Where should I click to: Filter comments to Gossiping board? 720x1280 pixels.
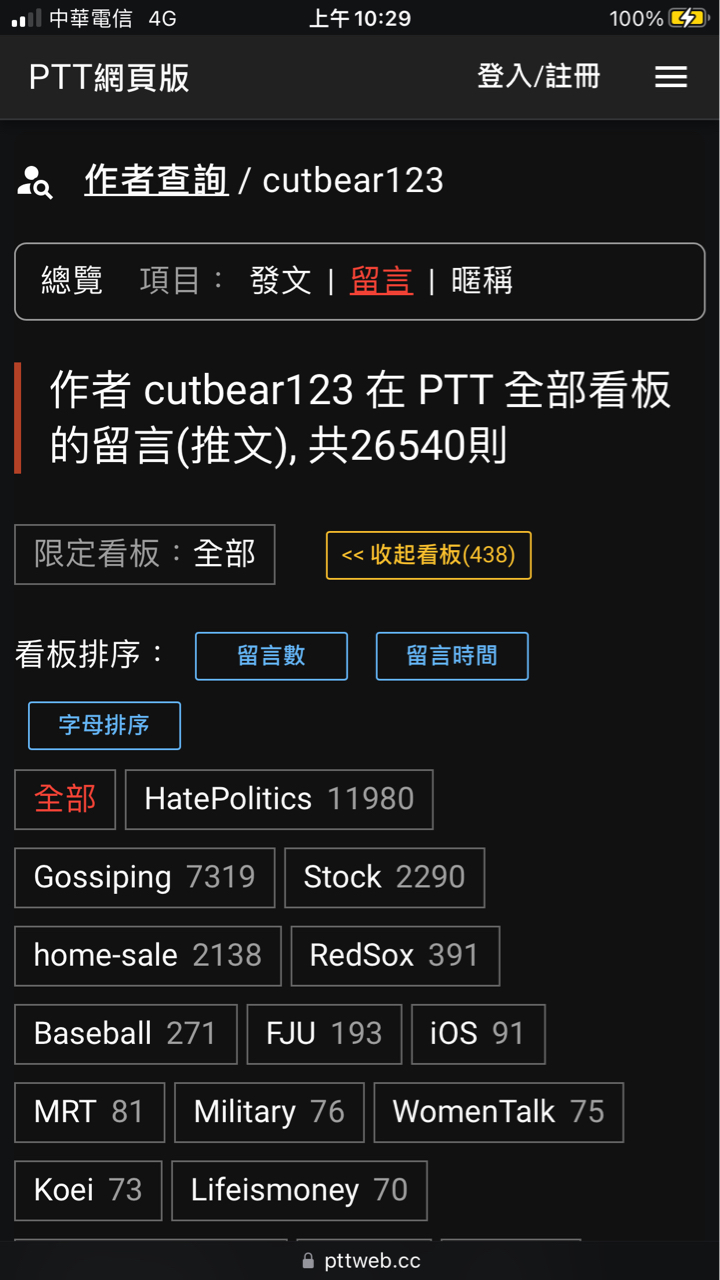click(144, 877)
